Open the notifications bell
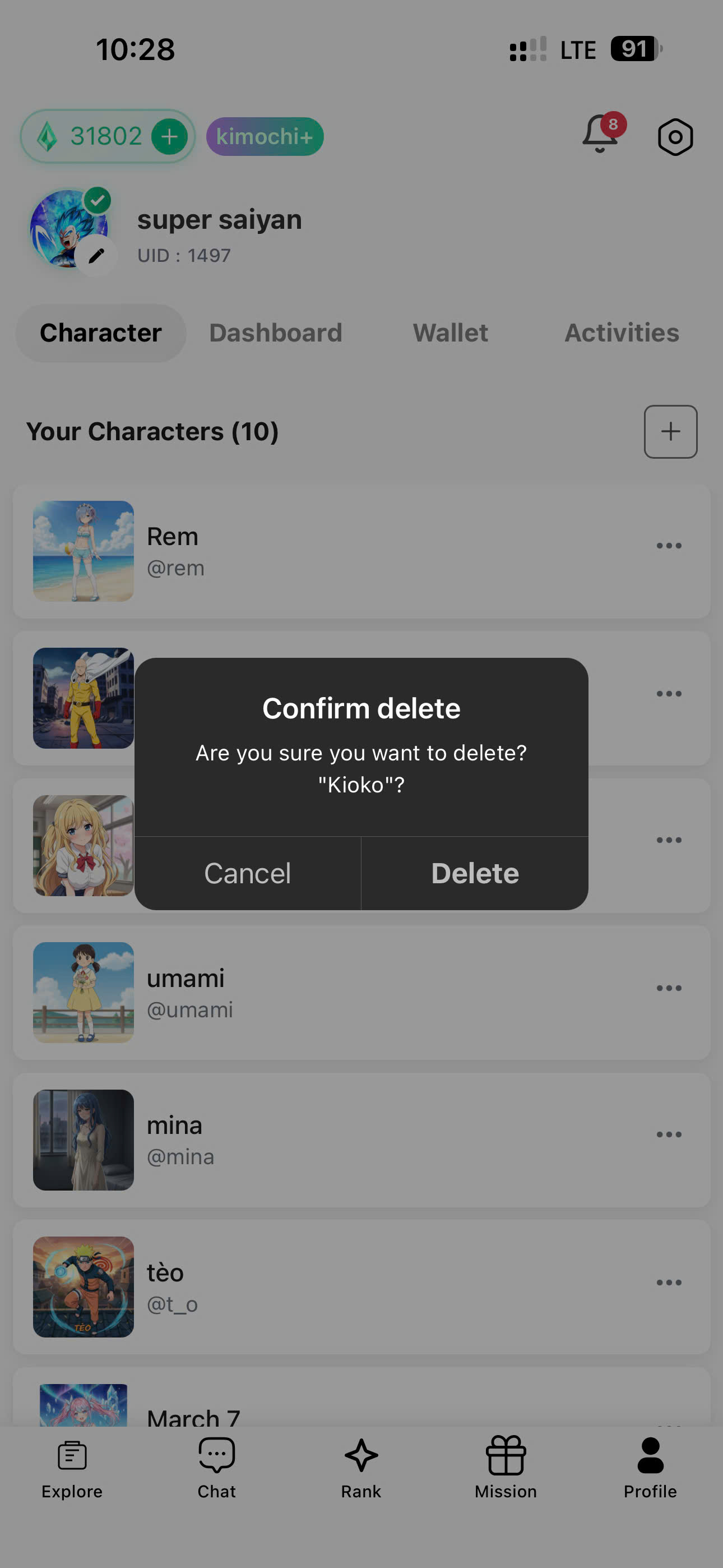723x1568 pixels. tap(600, 134)
